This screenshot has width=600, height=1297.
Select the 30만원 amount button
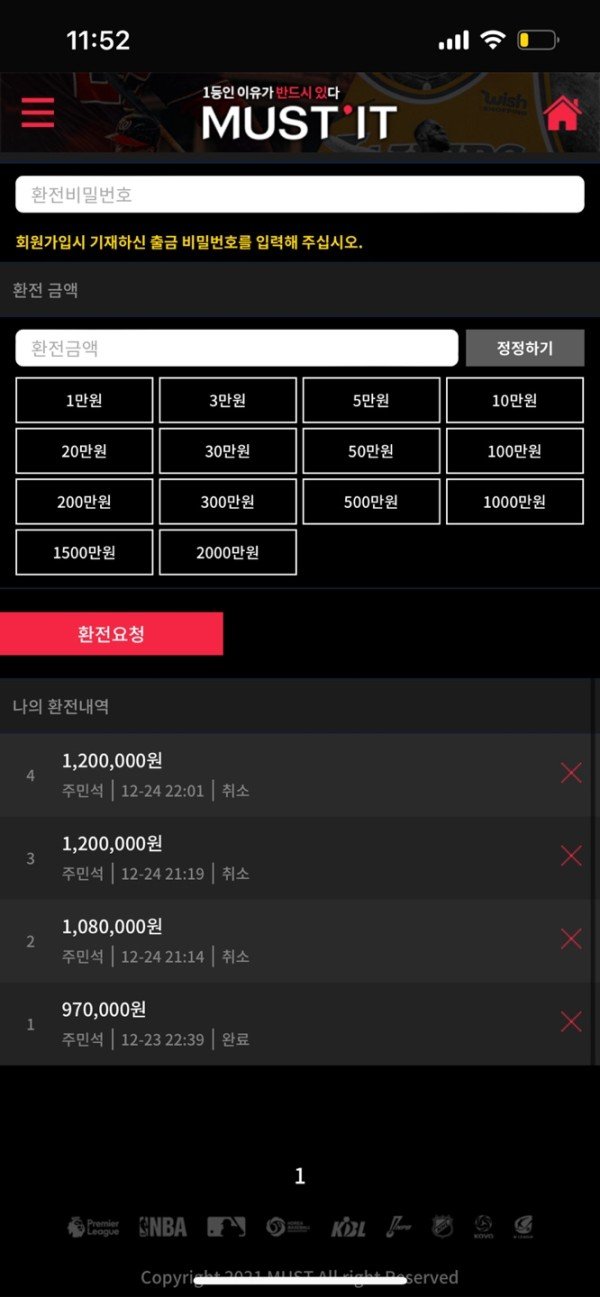(227, 451)
